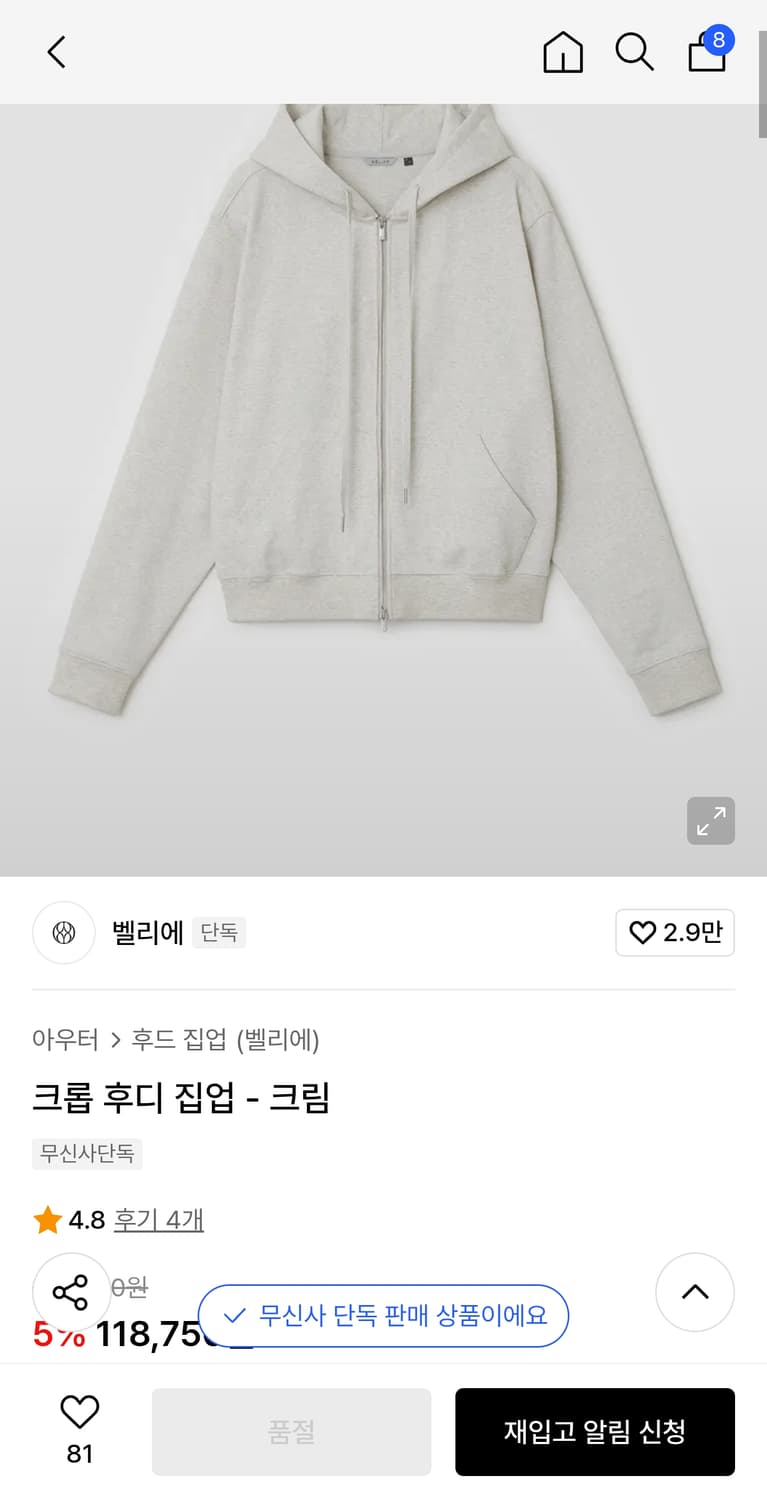Viewport: 767px width, 1500px height.
Task: Open the search icon in top bar
Action: click(635, 52)
